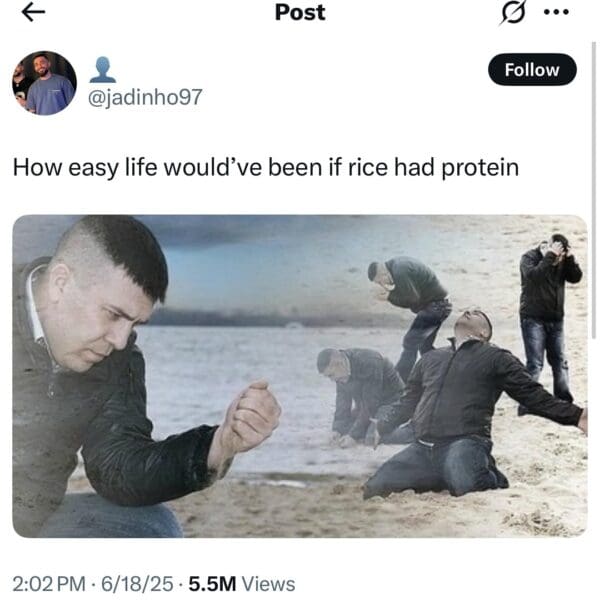Open the beach meme image full screen

click(x=300, y=376)
